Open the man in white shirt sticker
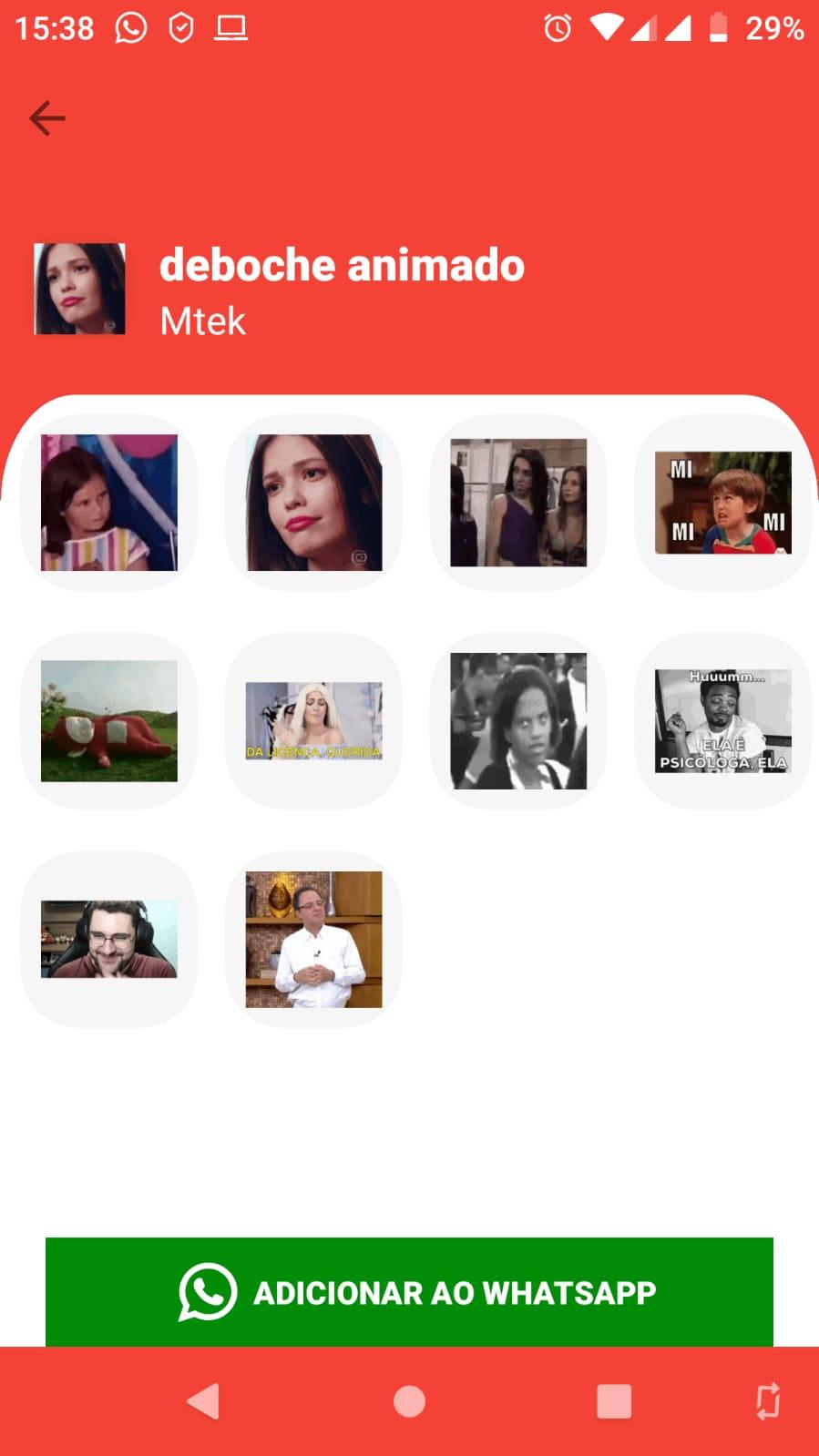 (313, 940)
